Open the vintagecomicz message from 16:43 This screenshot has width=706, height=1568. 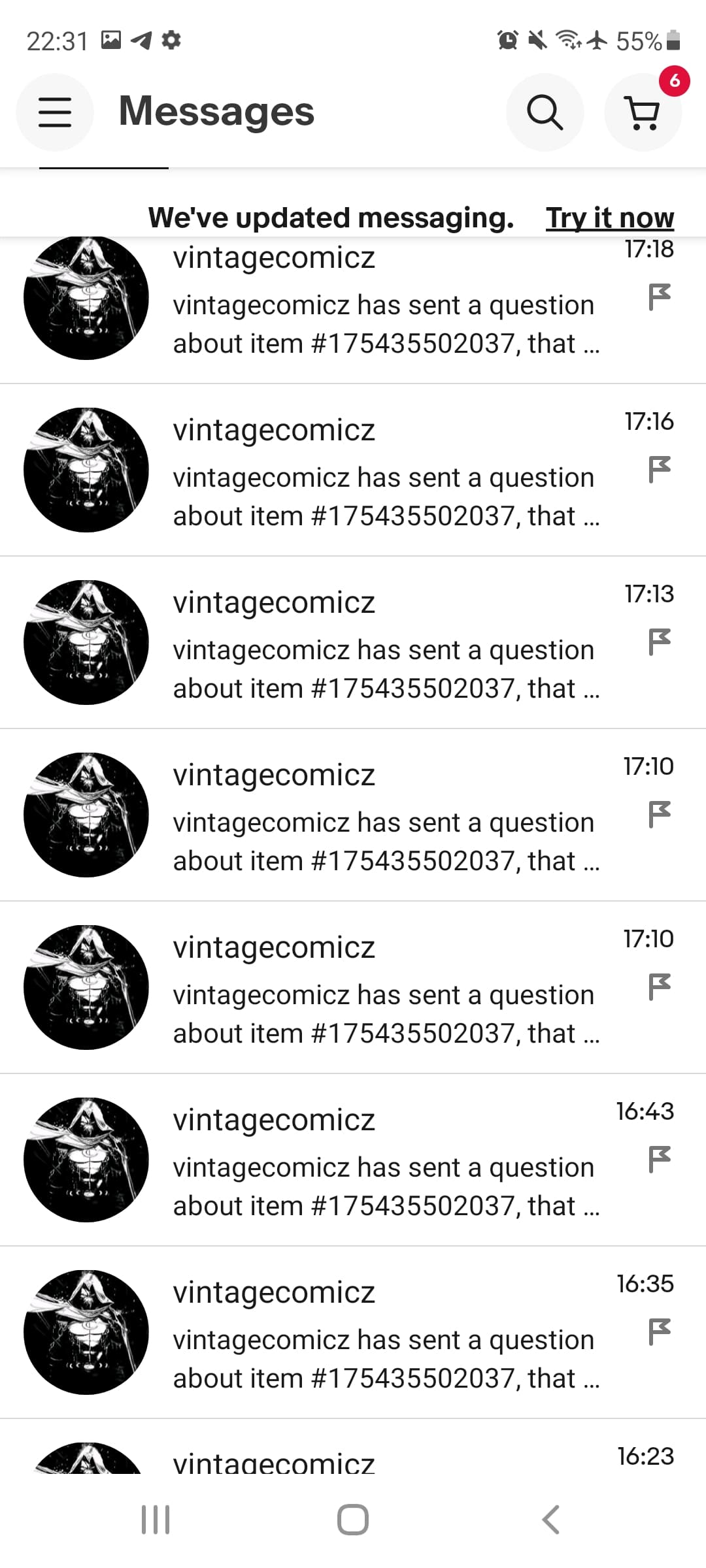(x=384, y=1162)
